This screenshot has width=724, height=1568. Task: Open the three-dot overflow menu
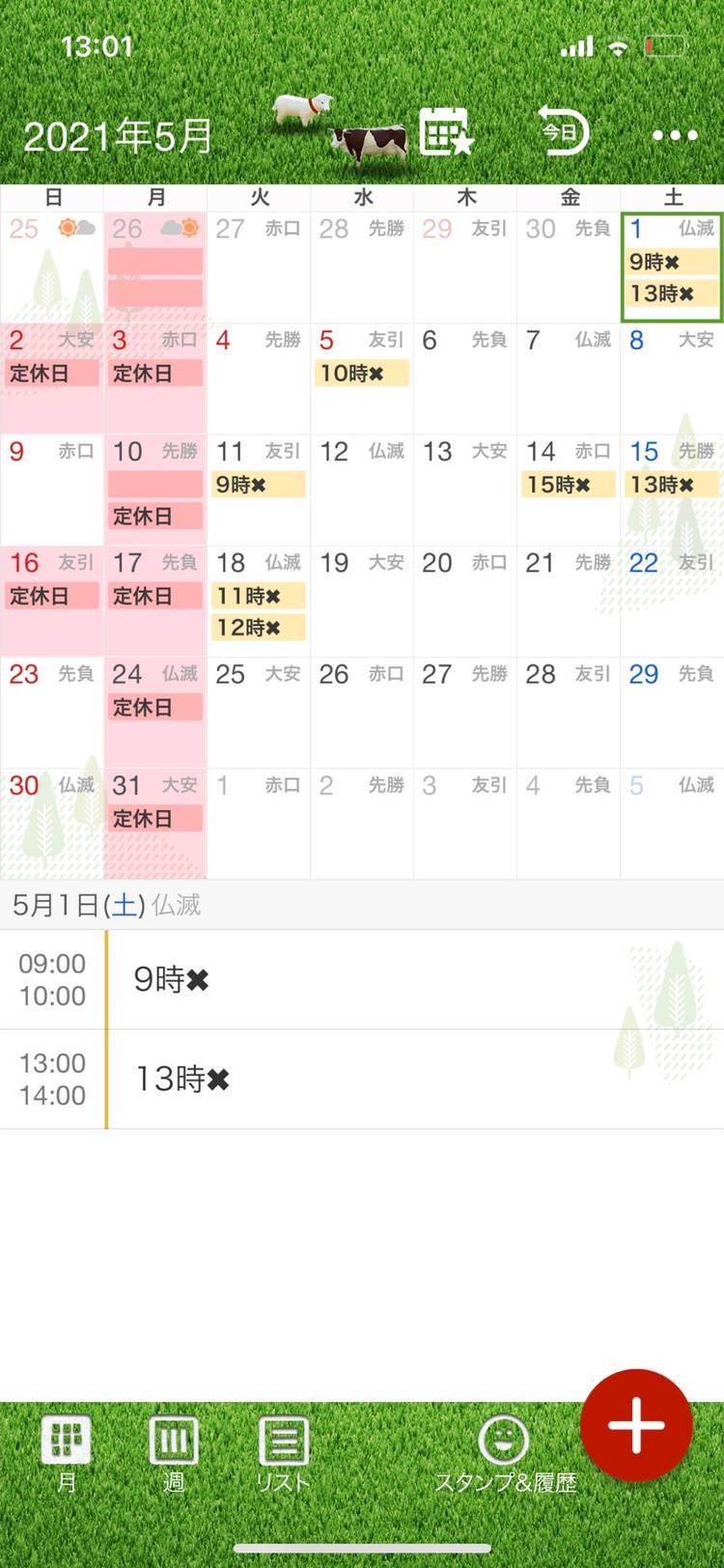(x=674, y=135)
